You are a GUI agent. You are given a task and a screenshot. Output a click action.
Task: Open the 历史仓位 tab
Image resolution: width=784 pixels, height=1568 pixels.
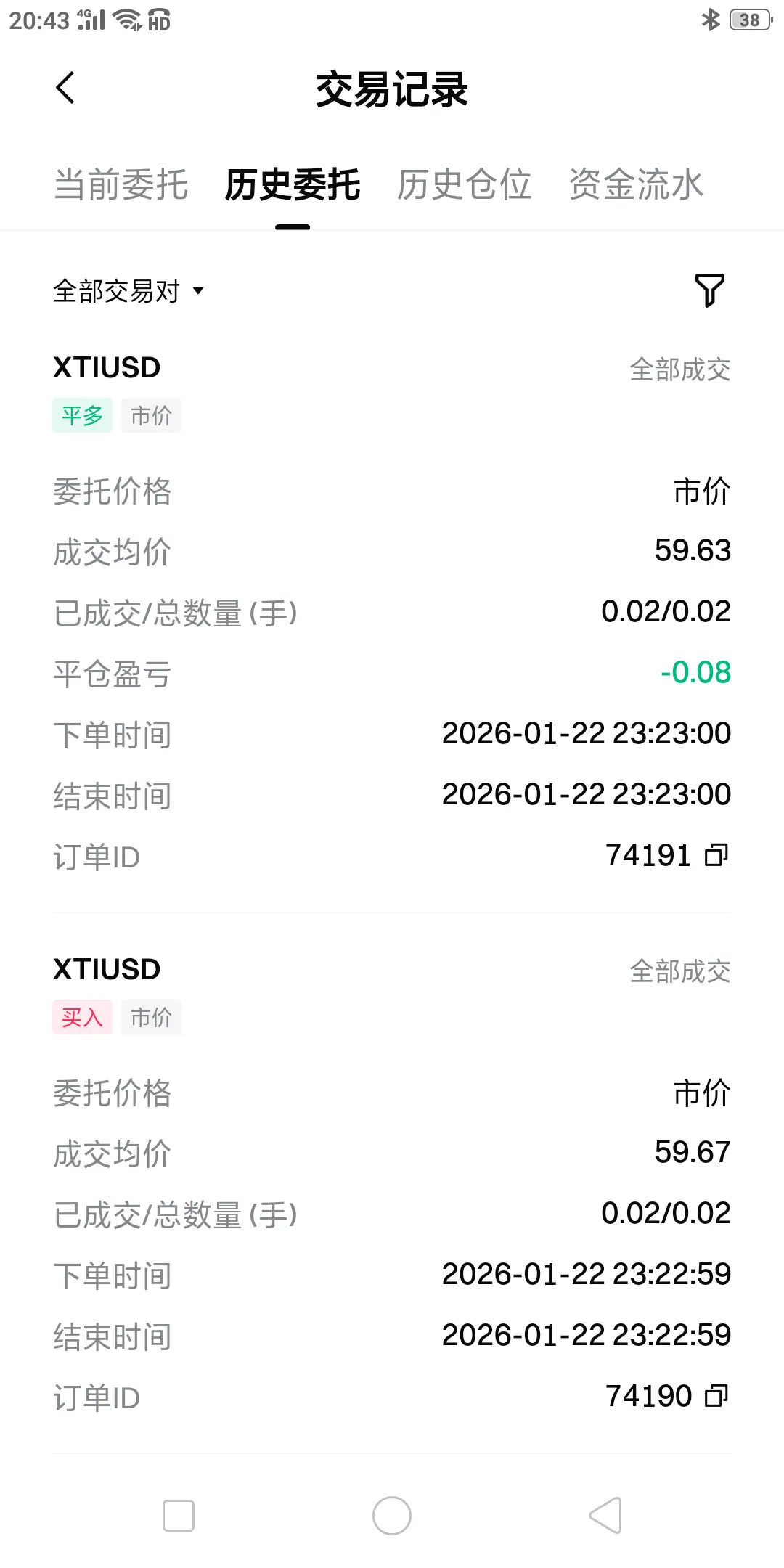(464, 184)
